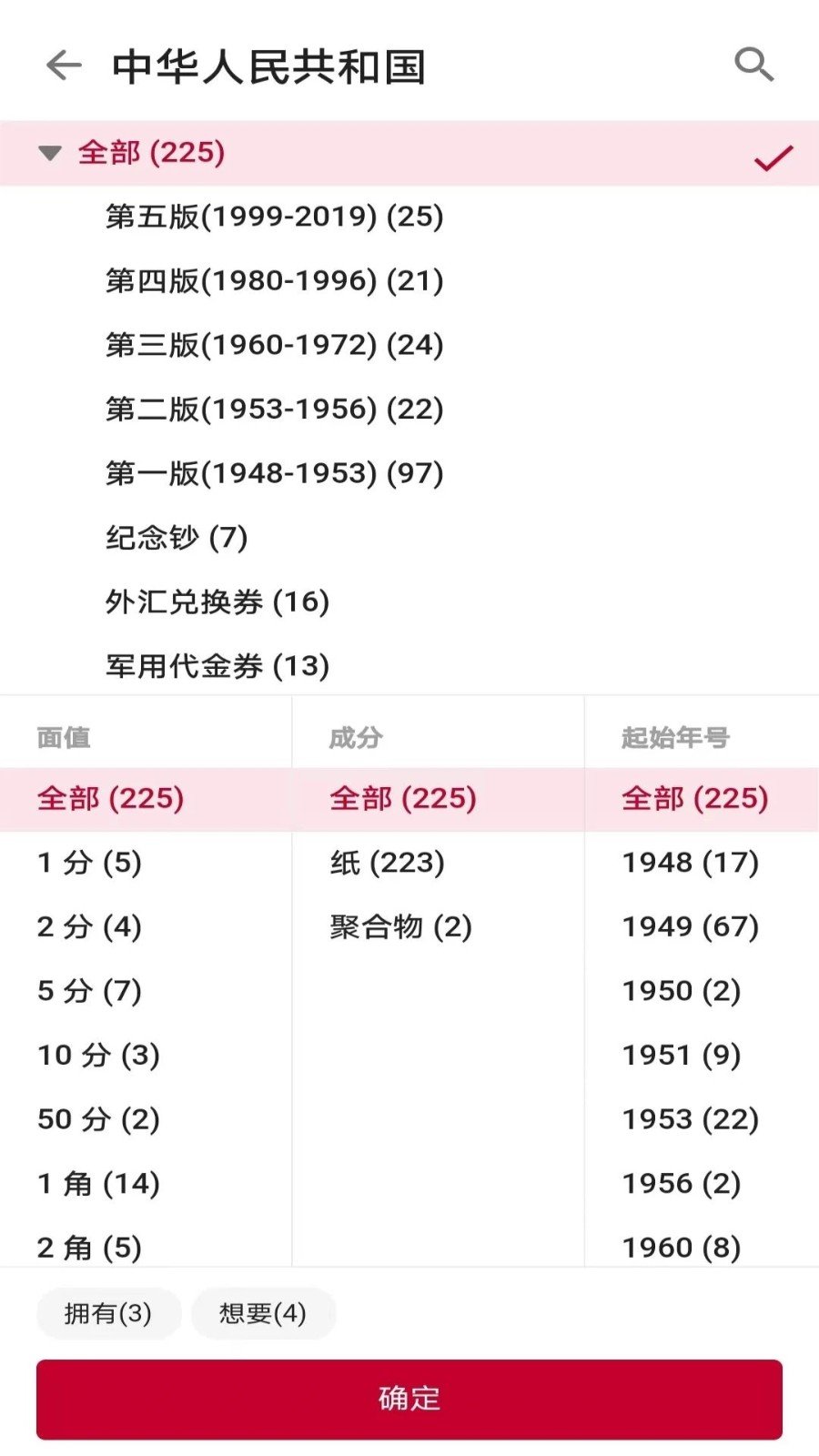
Task: Filter by 聚合物 (2) material
Action: tap(398, 926)
